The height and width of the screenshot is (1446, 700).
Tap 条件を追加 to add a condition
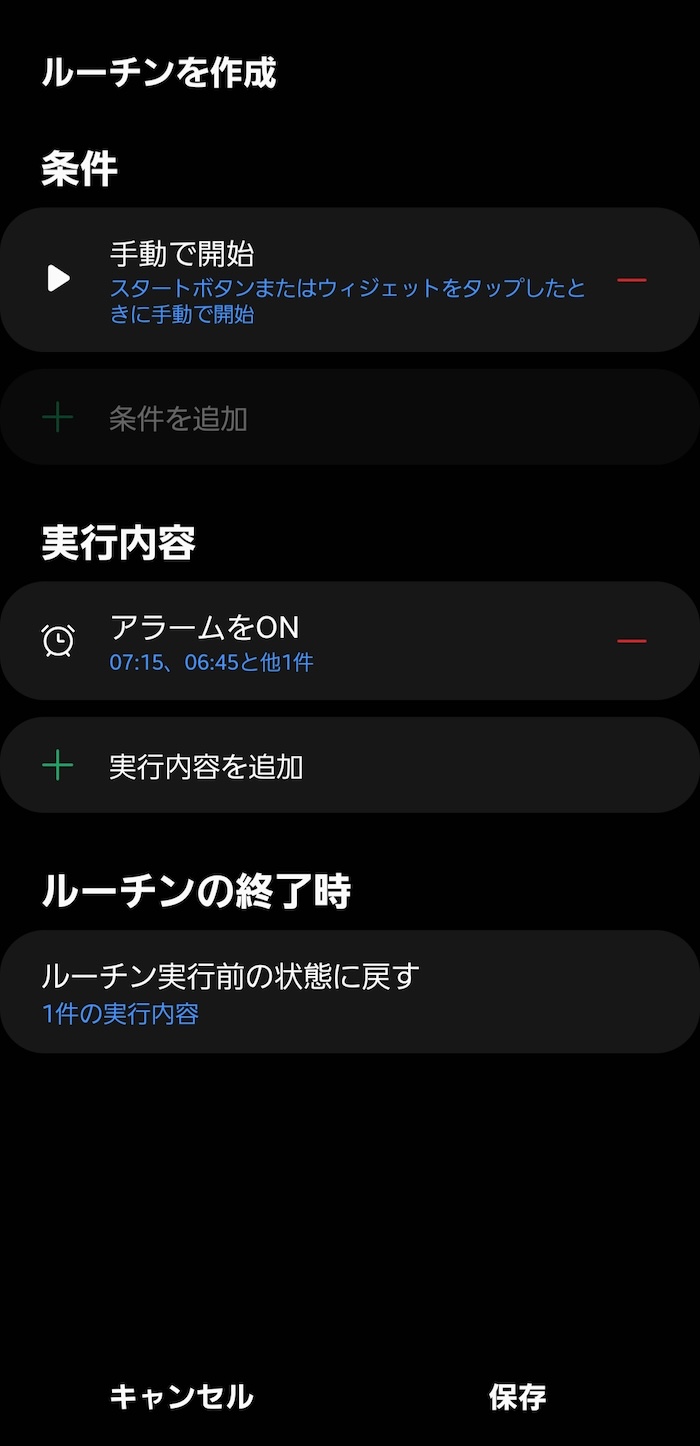(x=178, y=418)
